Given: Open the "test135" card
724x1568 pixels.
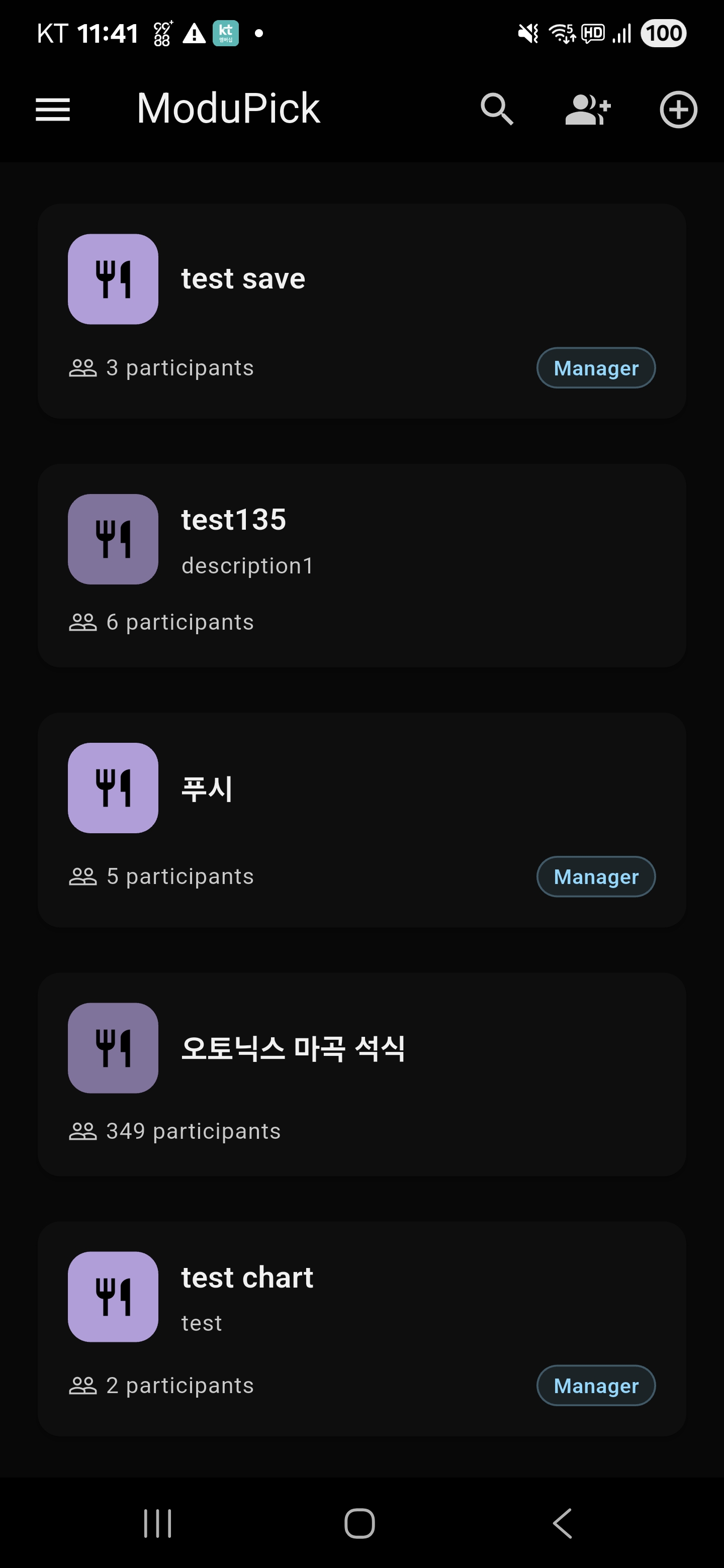Looking at the screenshot, I should click(361, 565).
